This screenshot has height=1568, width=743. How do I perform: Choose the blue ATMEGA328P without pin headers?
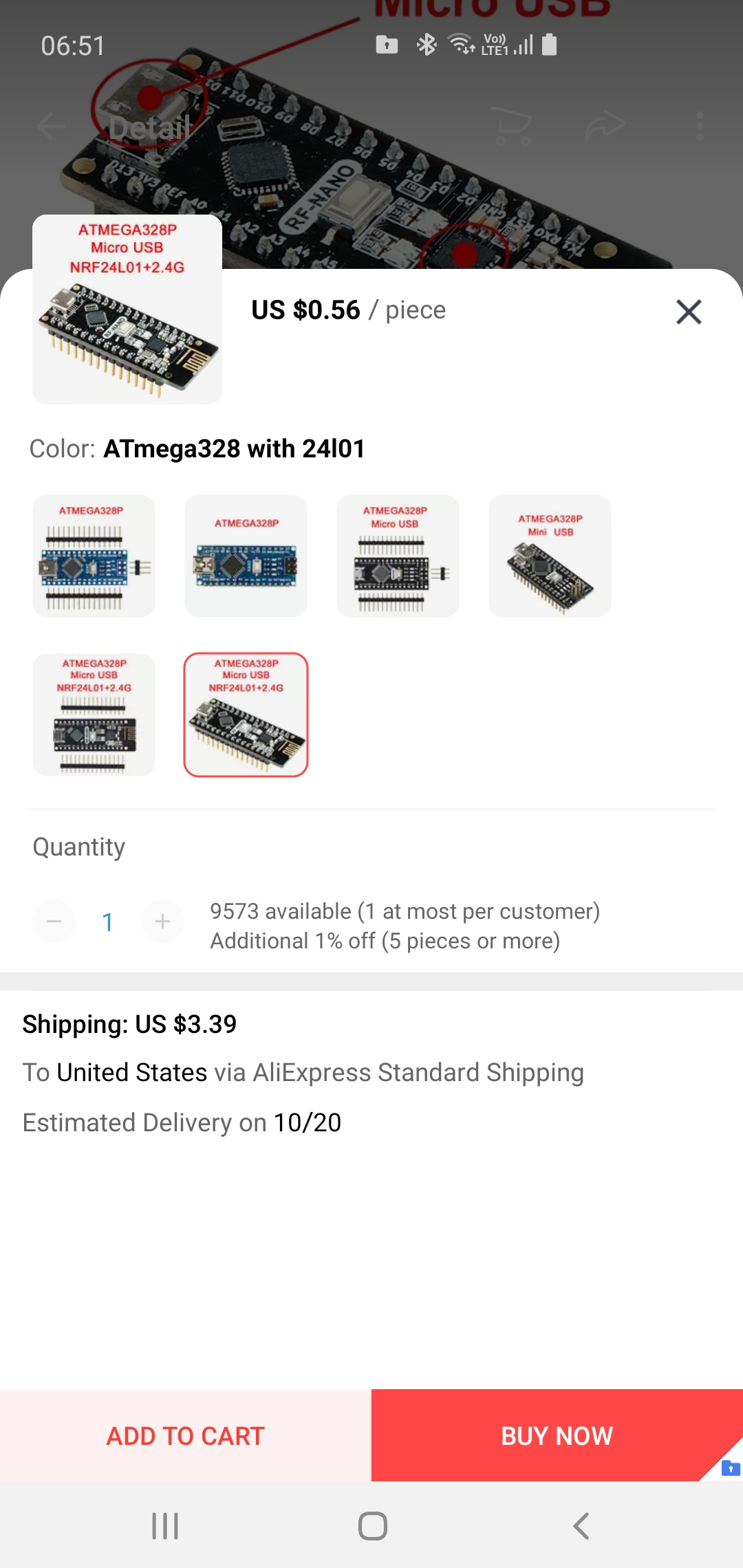point(246,556)
